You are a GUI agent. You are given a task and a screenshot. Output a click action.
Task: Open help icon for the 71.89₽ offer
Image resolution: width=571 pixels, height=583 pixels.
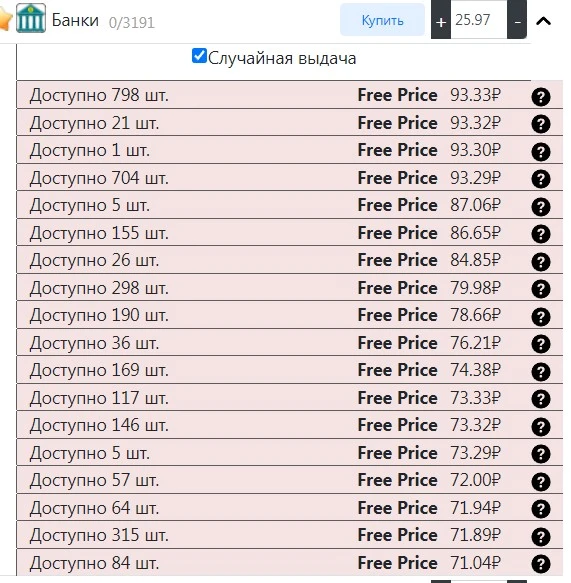tap(541, 537)
